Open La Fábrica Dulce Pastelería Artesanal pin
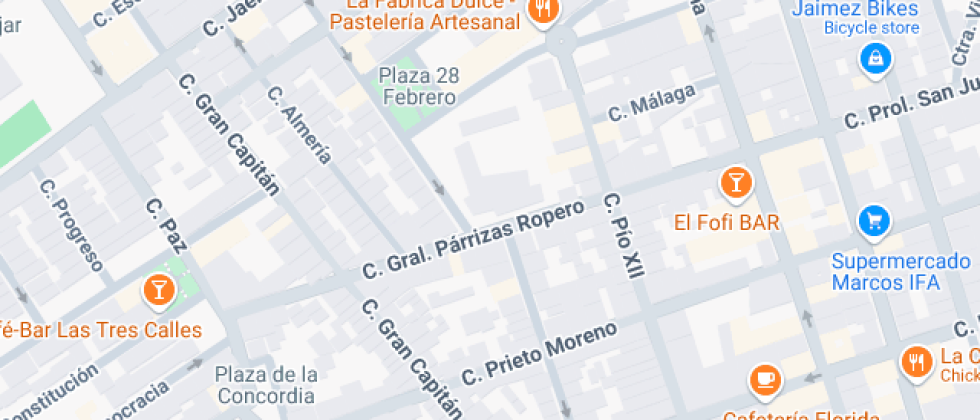Viewport: 980px width, 420px height. pos(545,12)
